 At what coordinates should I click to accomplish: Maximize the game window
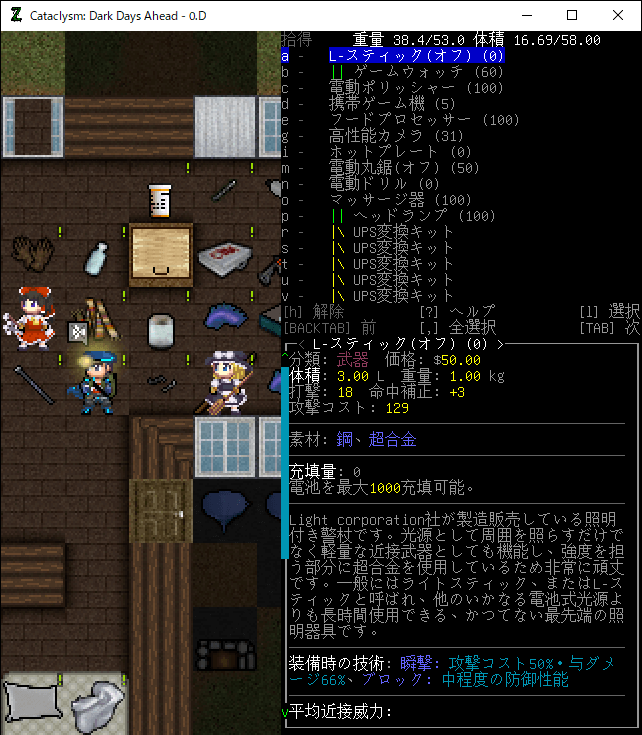click(572, 15)
